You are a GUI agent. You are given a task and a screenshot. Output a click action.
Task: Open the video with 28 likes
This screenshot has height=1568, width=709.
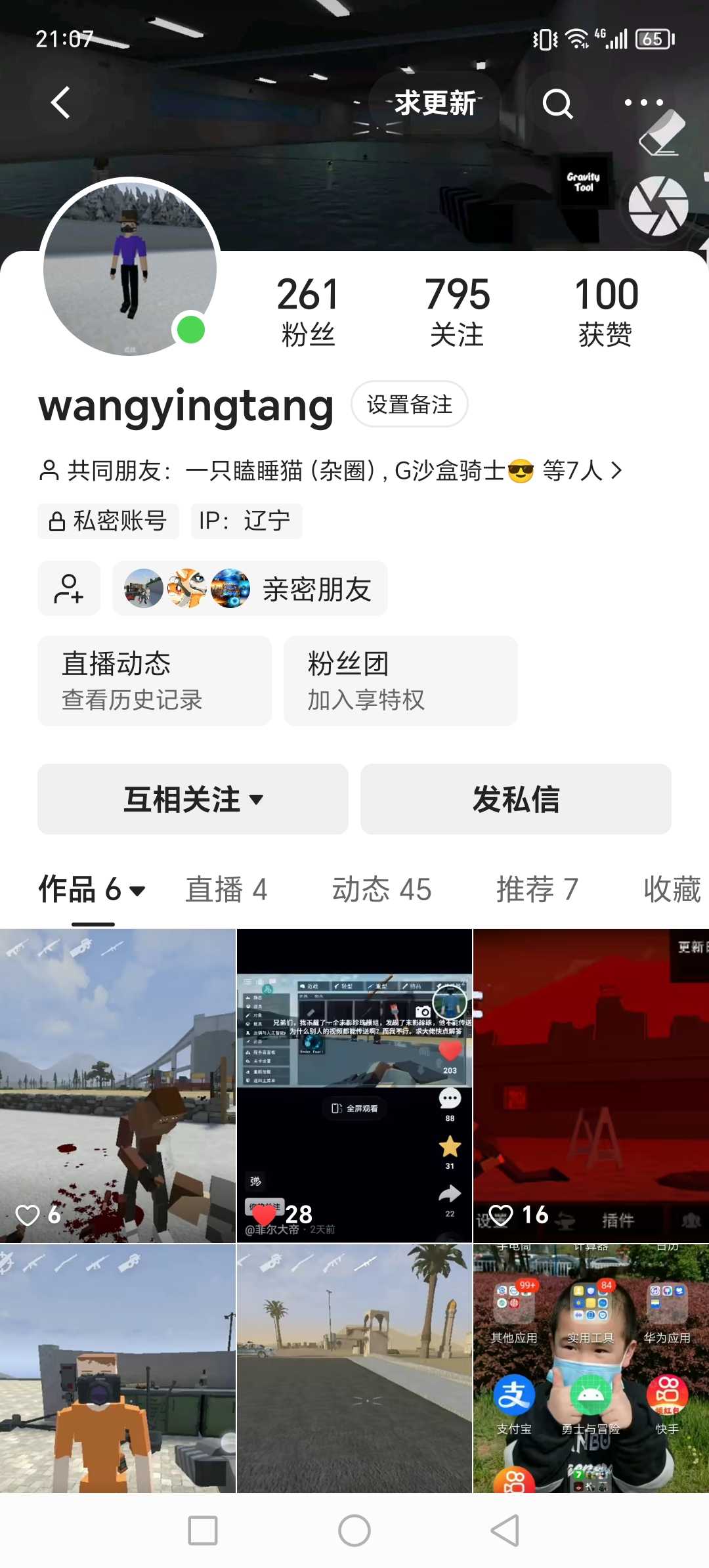(x=354, y=1085)
